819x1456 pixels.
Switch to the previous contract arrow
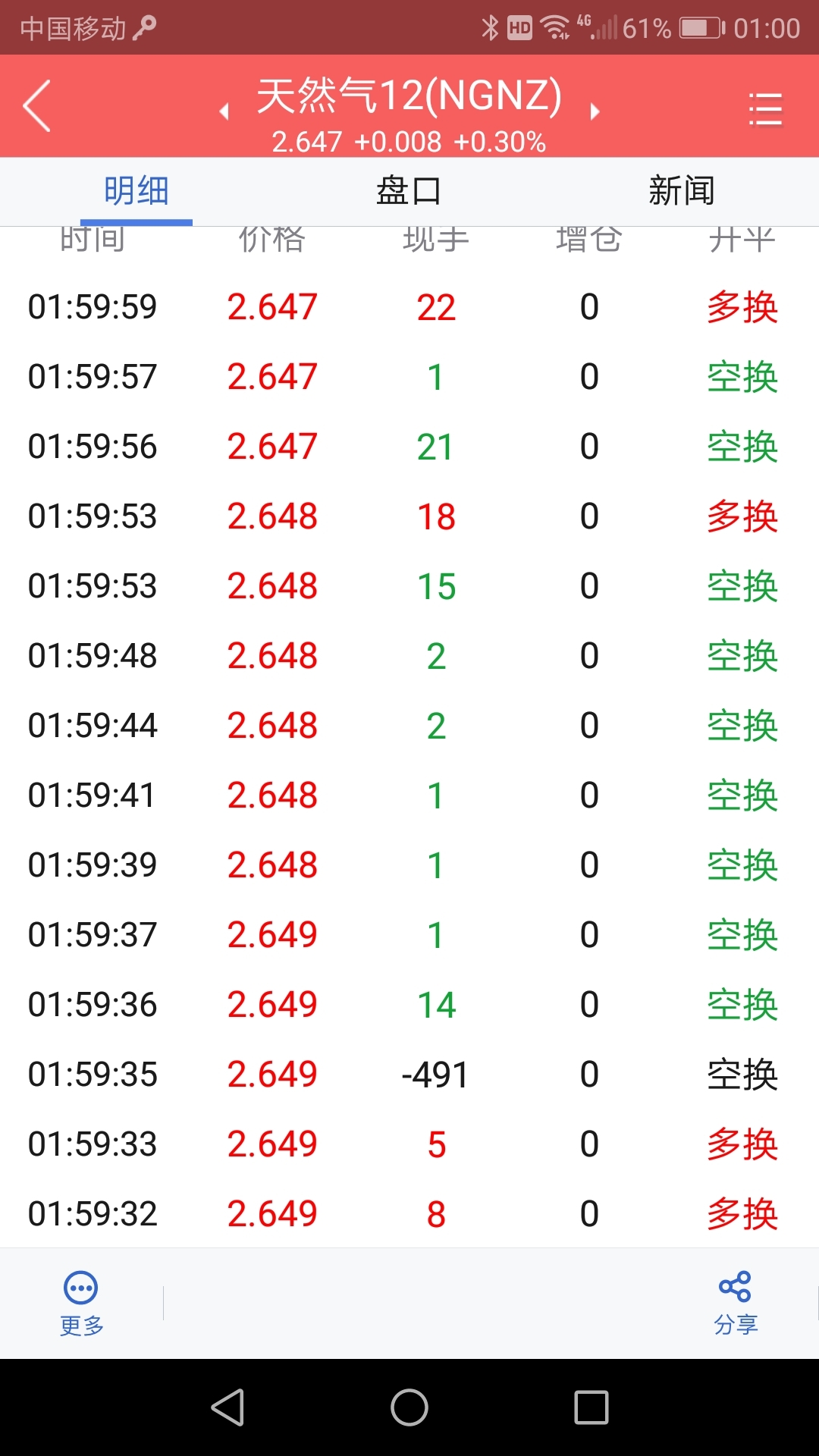tap(224, 111)
